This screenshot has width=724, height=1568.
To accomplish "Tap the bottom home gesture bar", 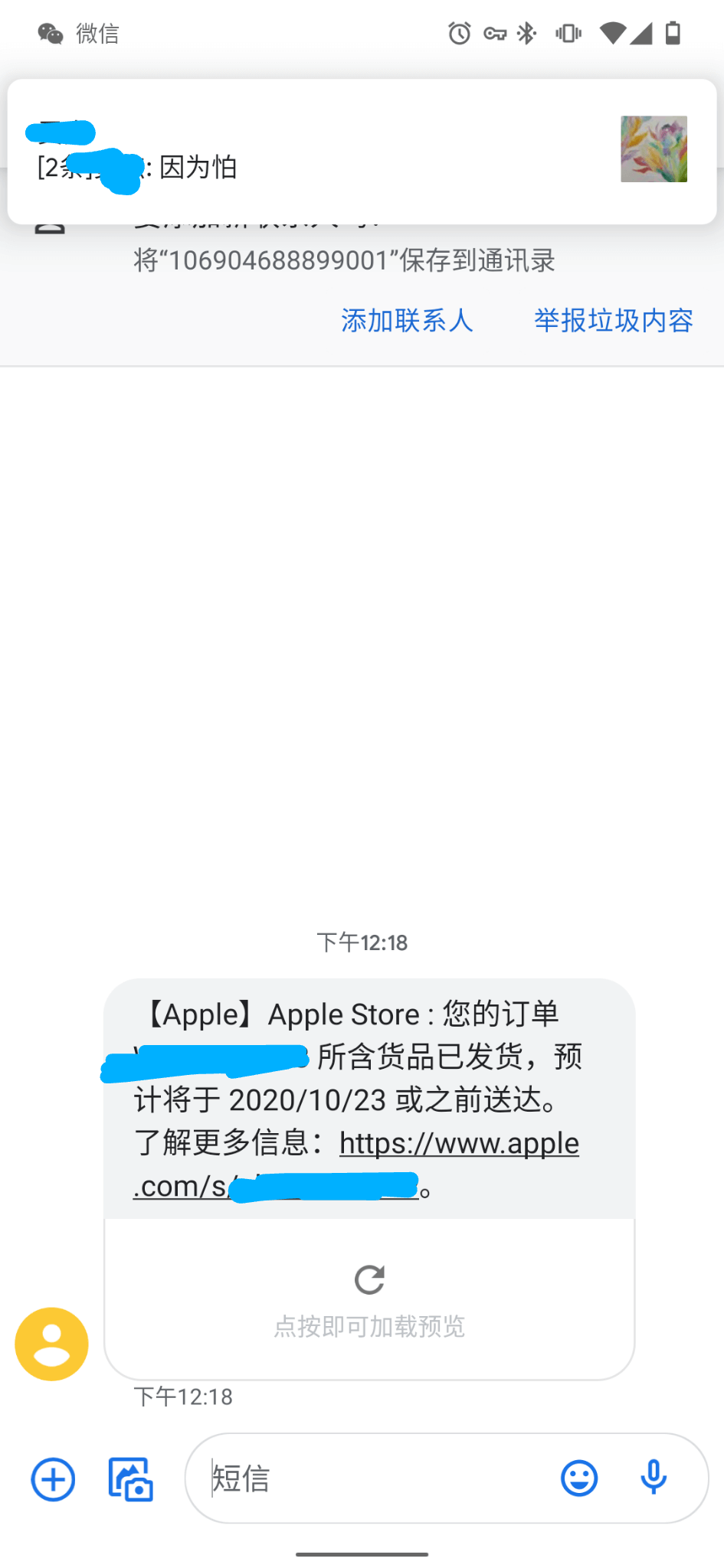I will tap(362, 1554).
